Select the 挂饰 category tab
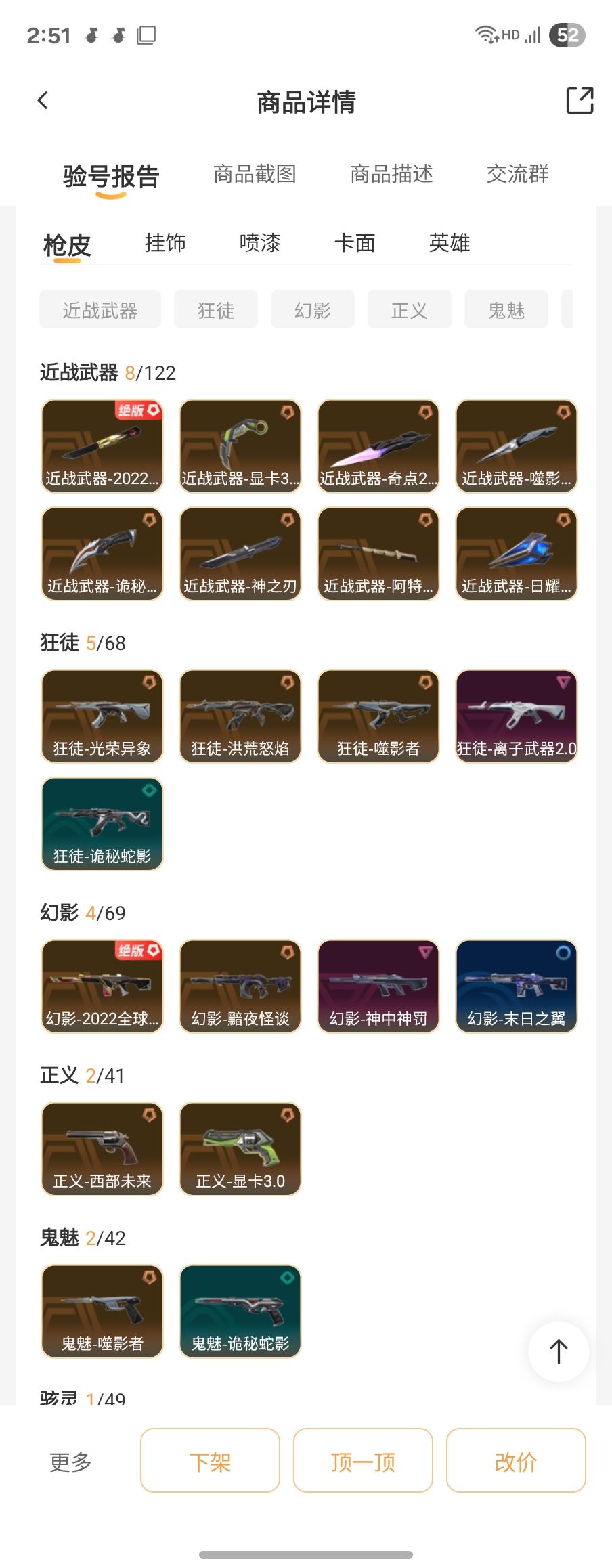 (165, 242)
